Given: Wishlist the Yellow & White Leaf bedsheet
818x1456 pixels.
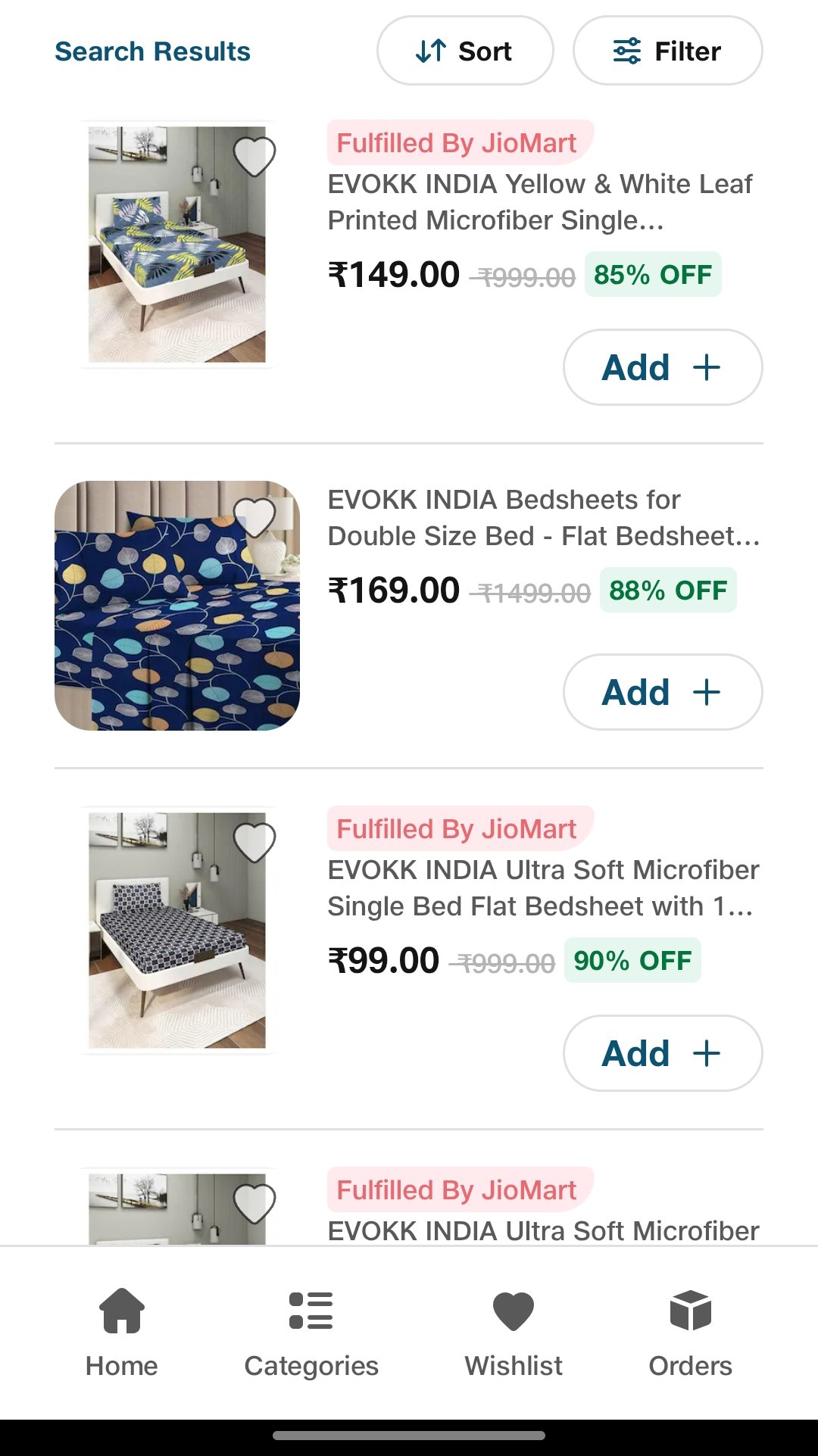Looking at the screenshot, I should [254, 156].
